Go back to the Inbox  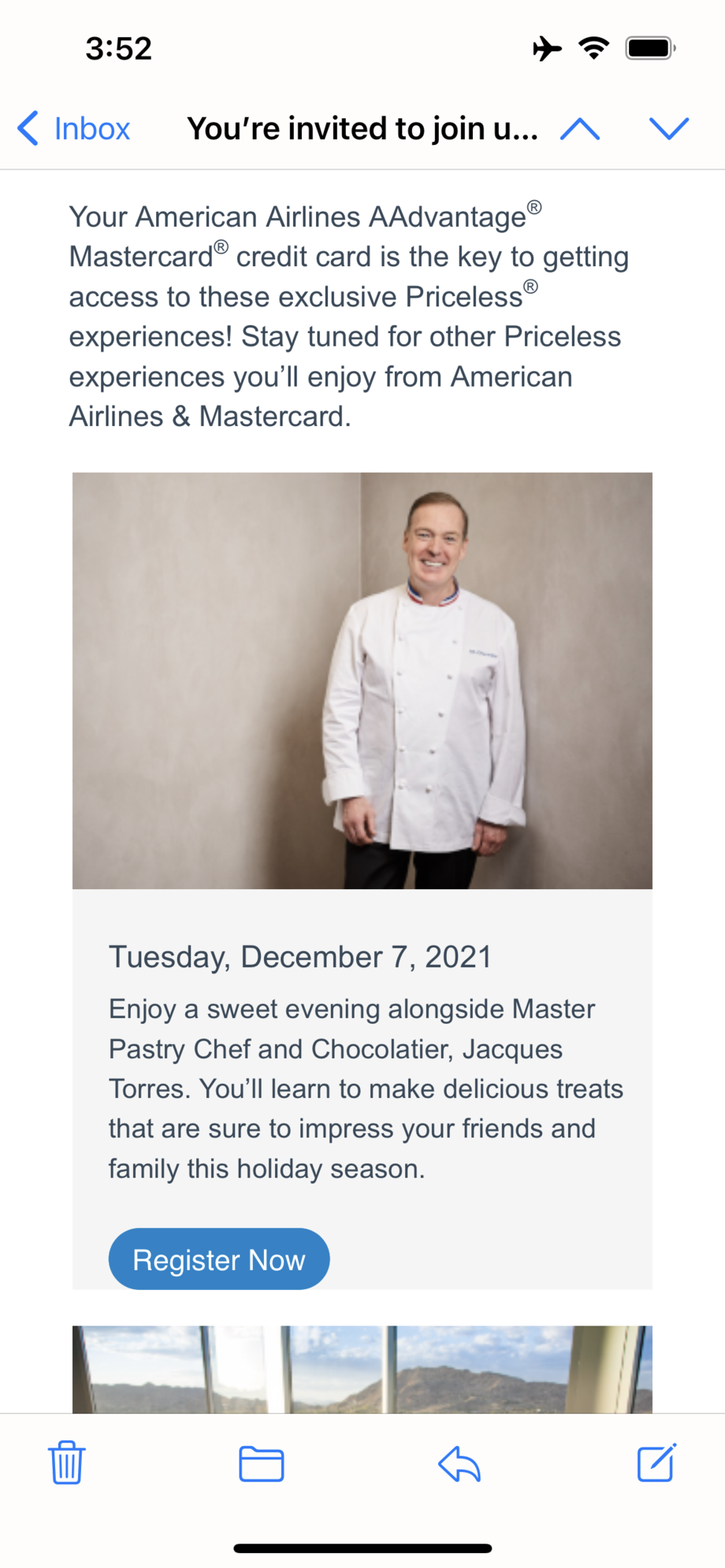click(74, 128)
